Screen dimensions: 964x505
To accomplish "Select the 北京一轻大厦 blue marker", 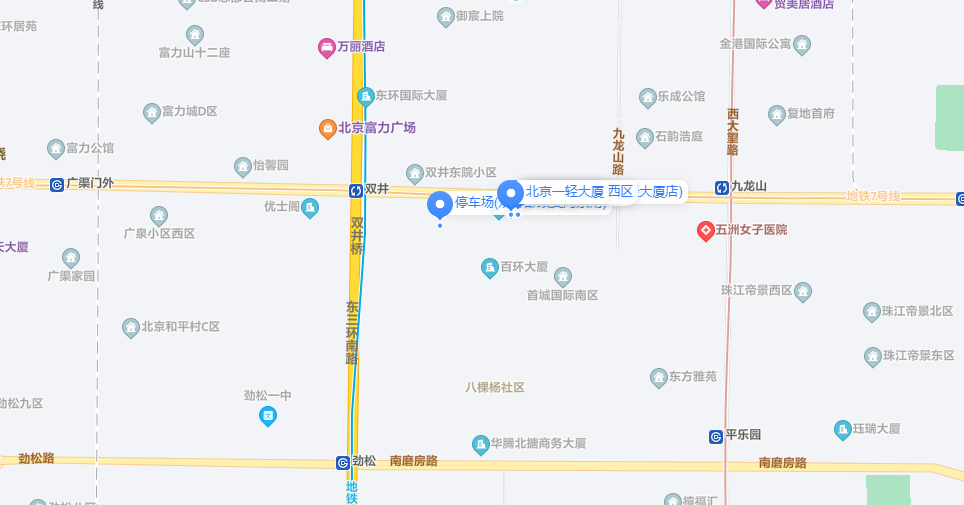I will pyautogui.click(x=510, y=193).
